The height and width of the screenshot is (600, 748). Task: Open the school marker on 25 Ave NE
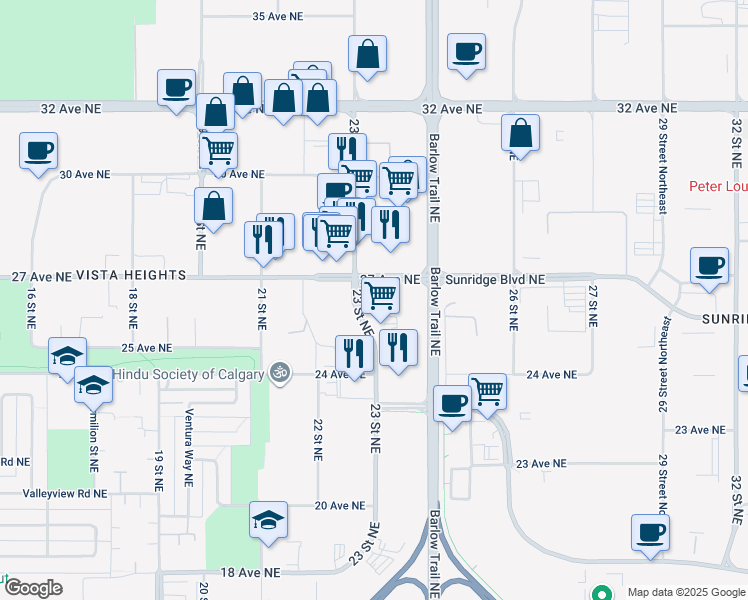(67, 360)
